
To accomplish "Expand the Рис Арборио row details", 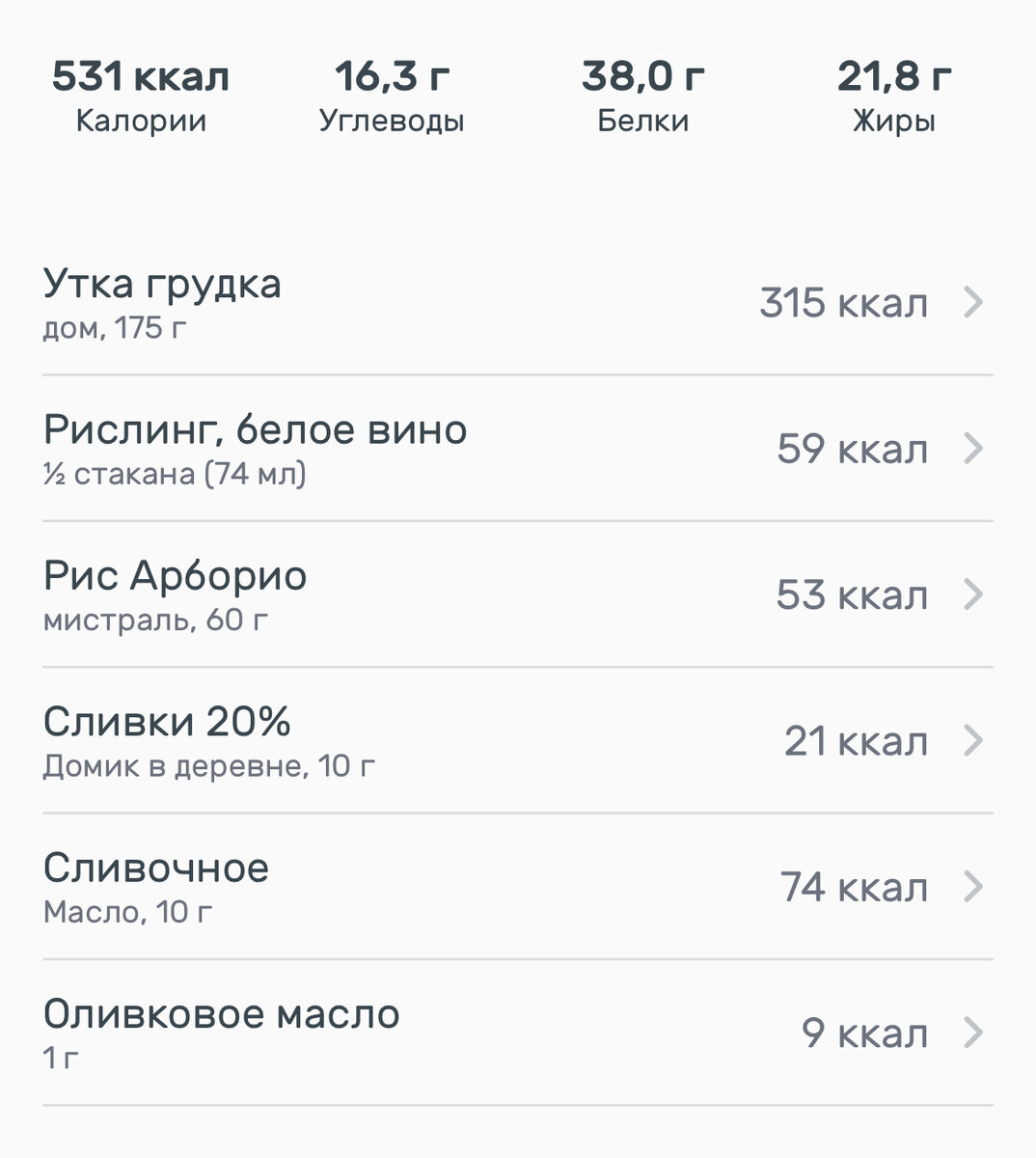I will pyautogui.click(x=972, y=594).
